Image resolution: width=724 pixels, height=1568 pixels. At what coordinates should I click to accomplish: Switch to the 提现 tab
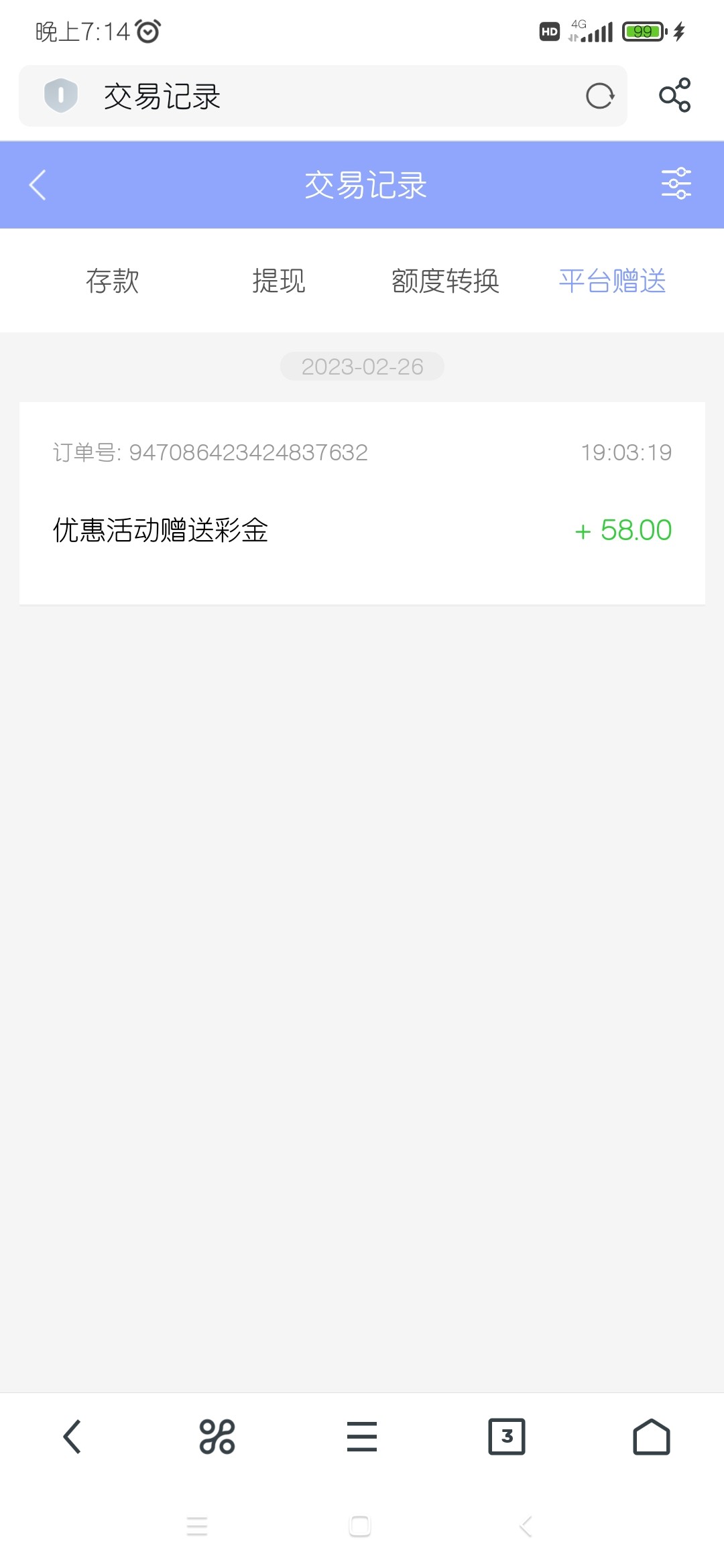tap(279, 281)
